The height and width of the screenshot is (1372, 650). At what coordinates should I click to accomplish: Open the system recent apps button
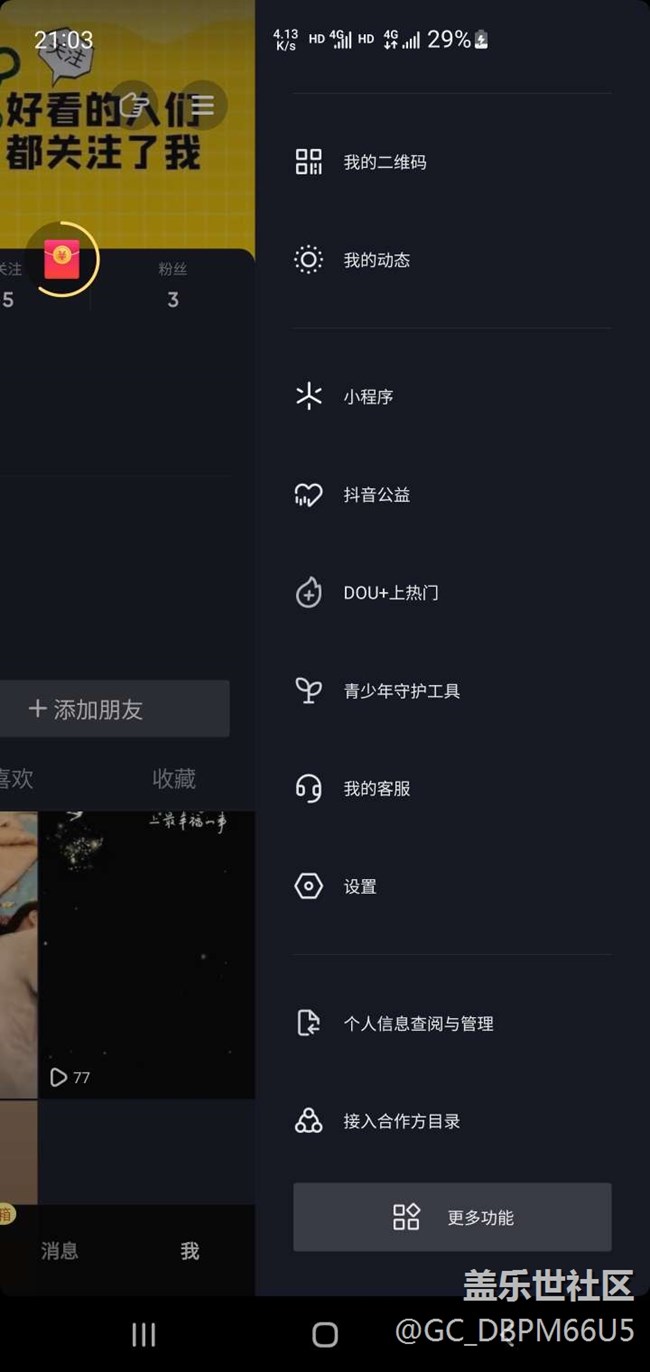[x=144, y=1334]
